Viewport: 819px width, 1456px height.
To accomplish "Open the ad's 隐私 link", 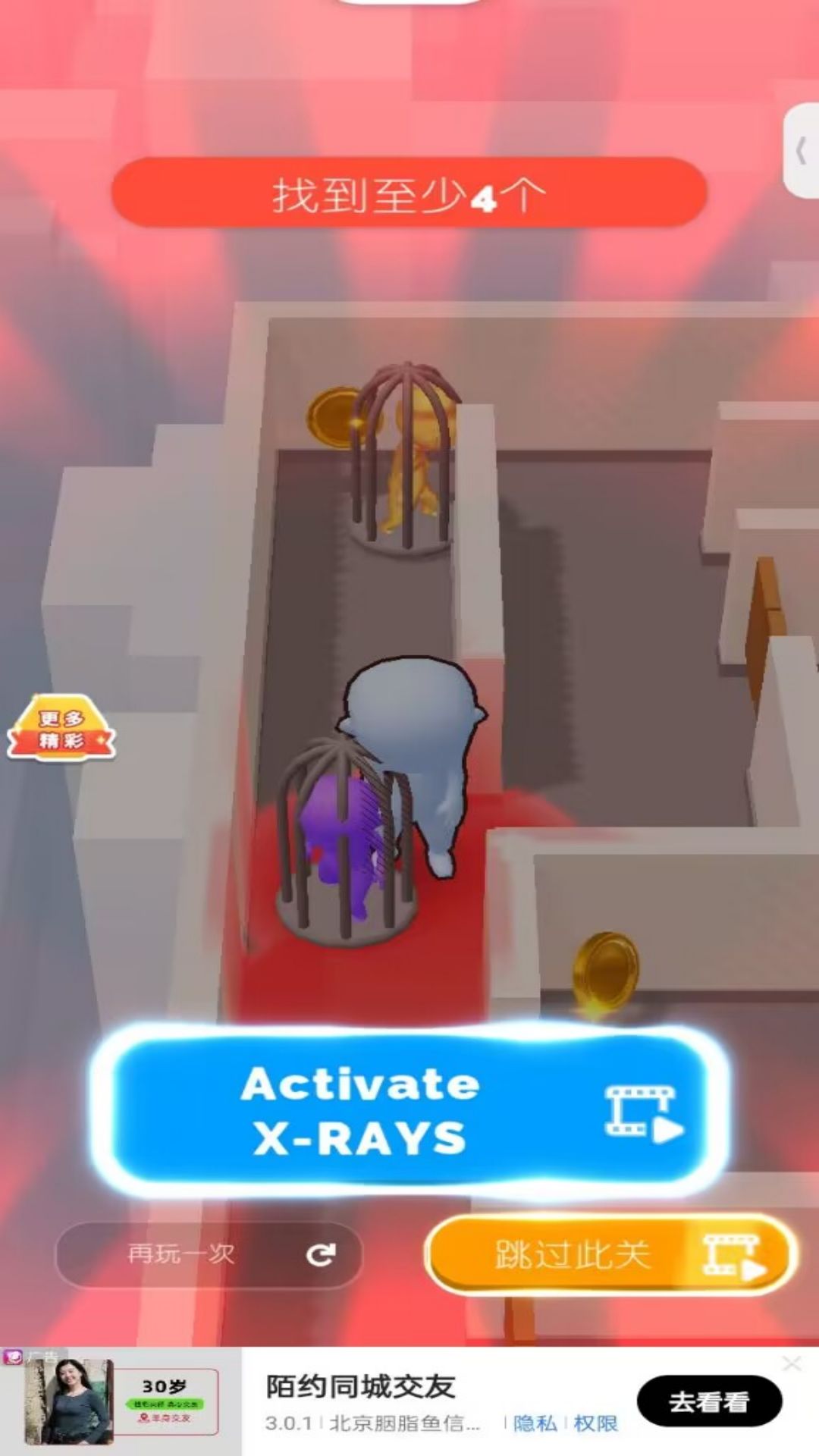I will click(535, 1423).
